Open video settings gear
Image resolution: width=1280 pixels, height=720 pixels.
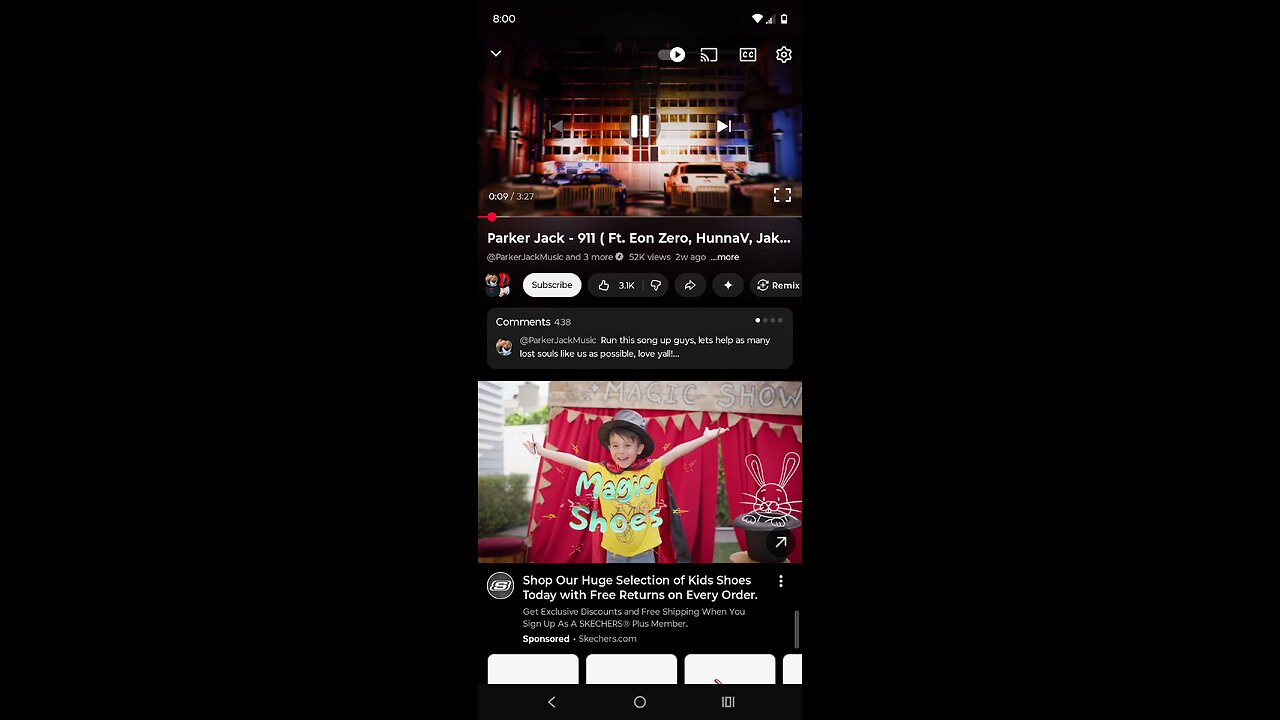click(784, 55)
